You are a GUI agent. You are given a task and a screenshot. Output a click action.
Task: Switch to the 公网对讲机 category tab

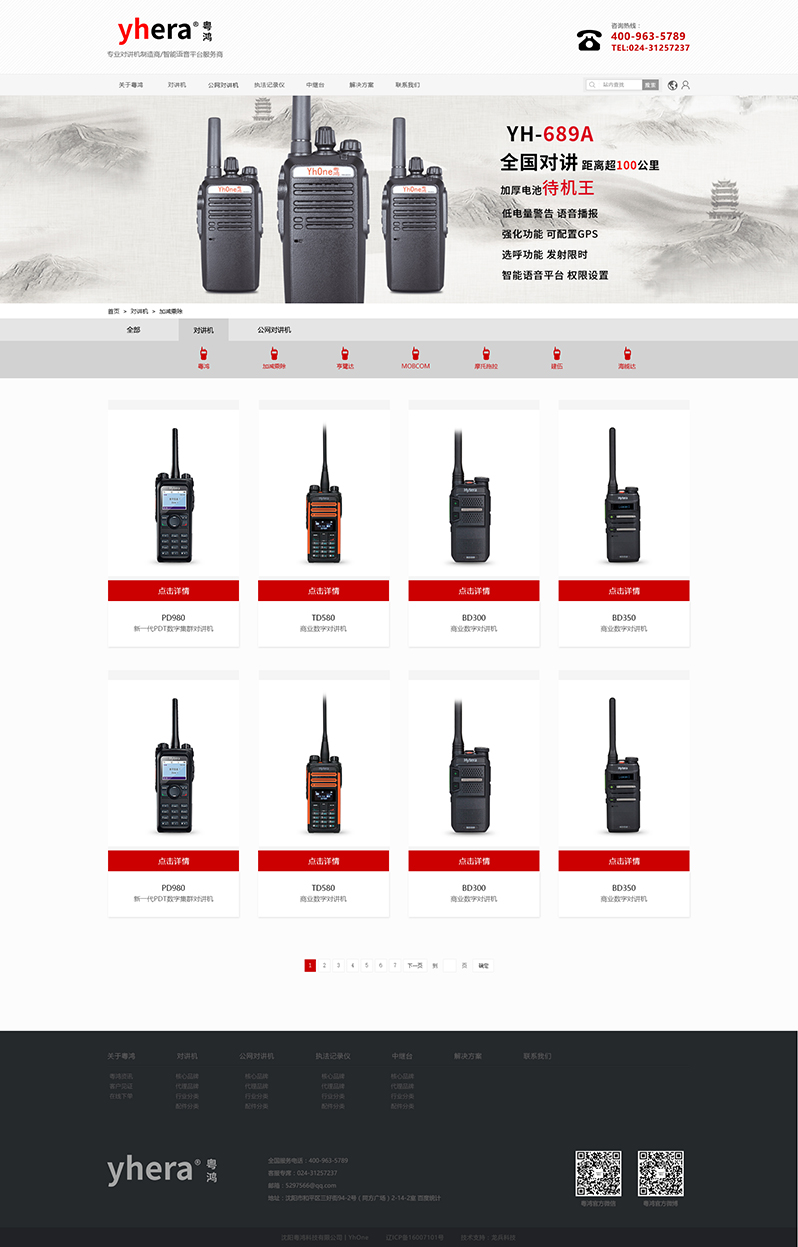pos(274,330)
